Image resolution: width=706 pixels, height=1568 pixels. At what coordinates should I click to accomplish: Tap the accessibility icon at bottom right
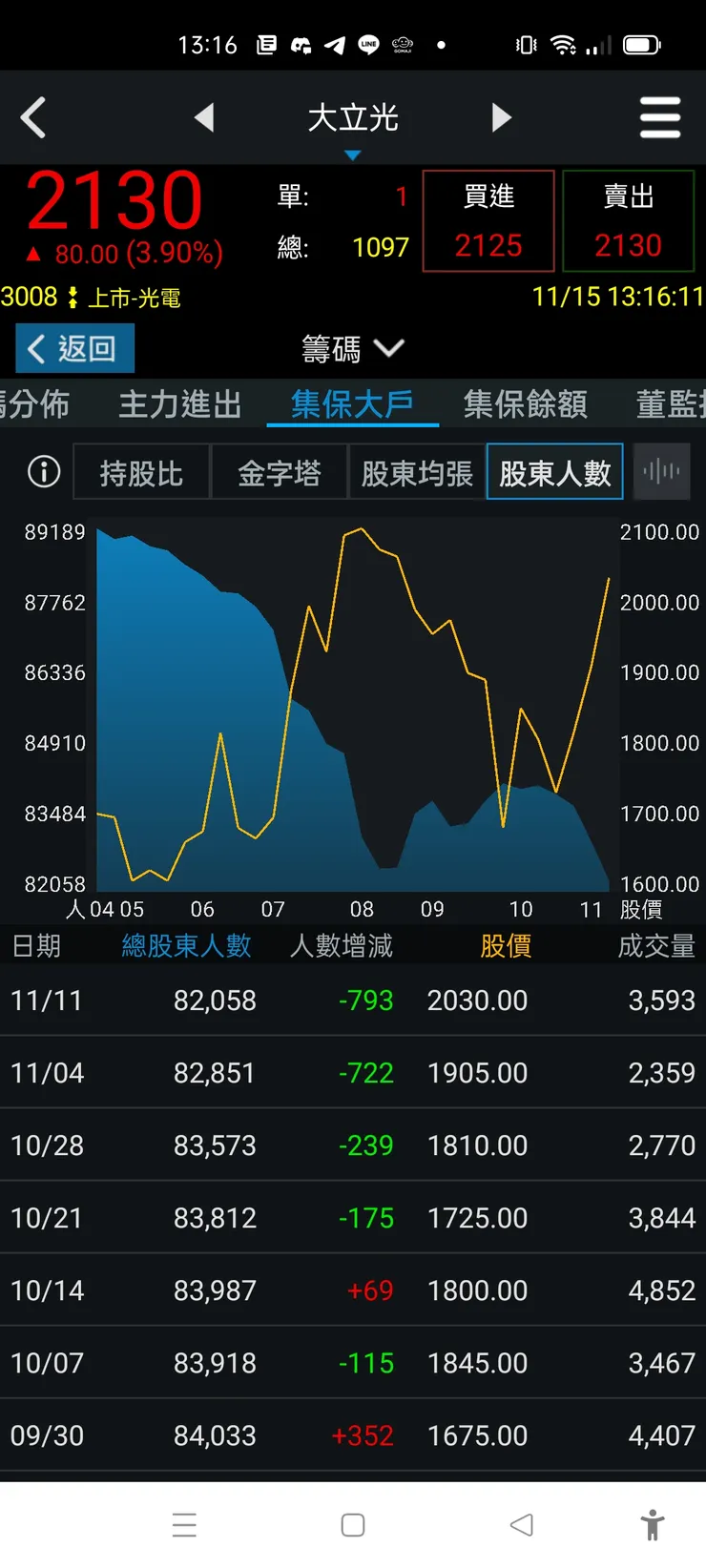pos(653,1524)
